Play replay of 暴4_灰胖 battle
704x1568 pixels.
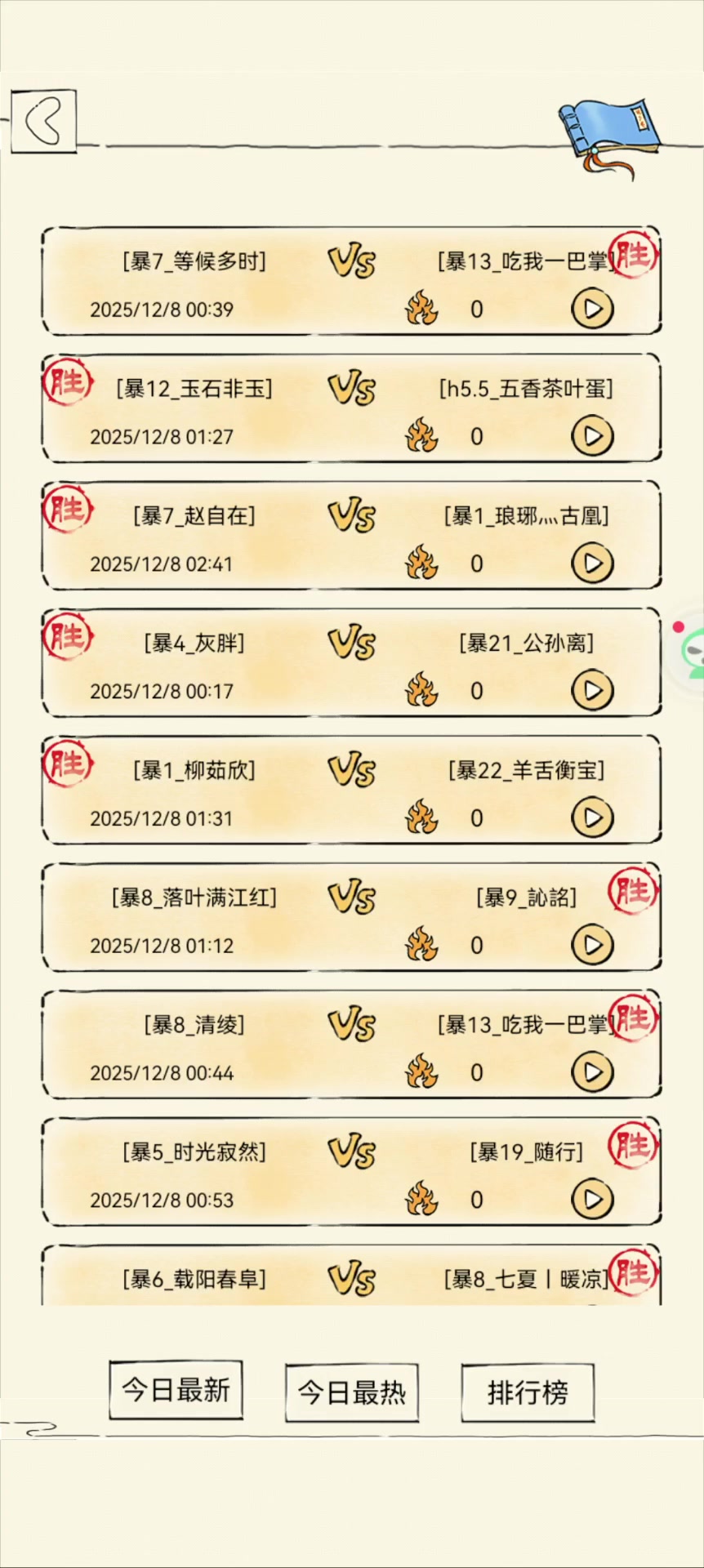(592, 691)
